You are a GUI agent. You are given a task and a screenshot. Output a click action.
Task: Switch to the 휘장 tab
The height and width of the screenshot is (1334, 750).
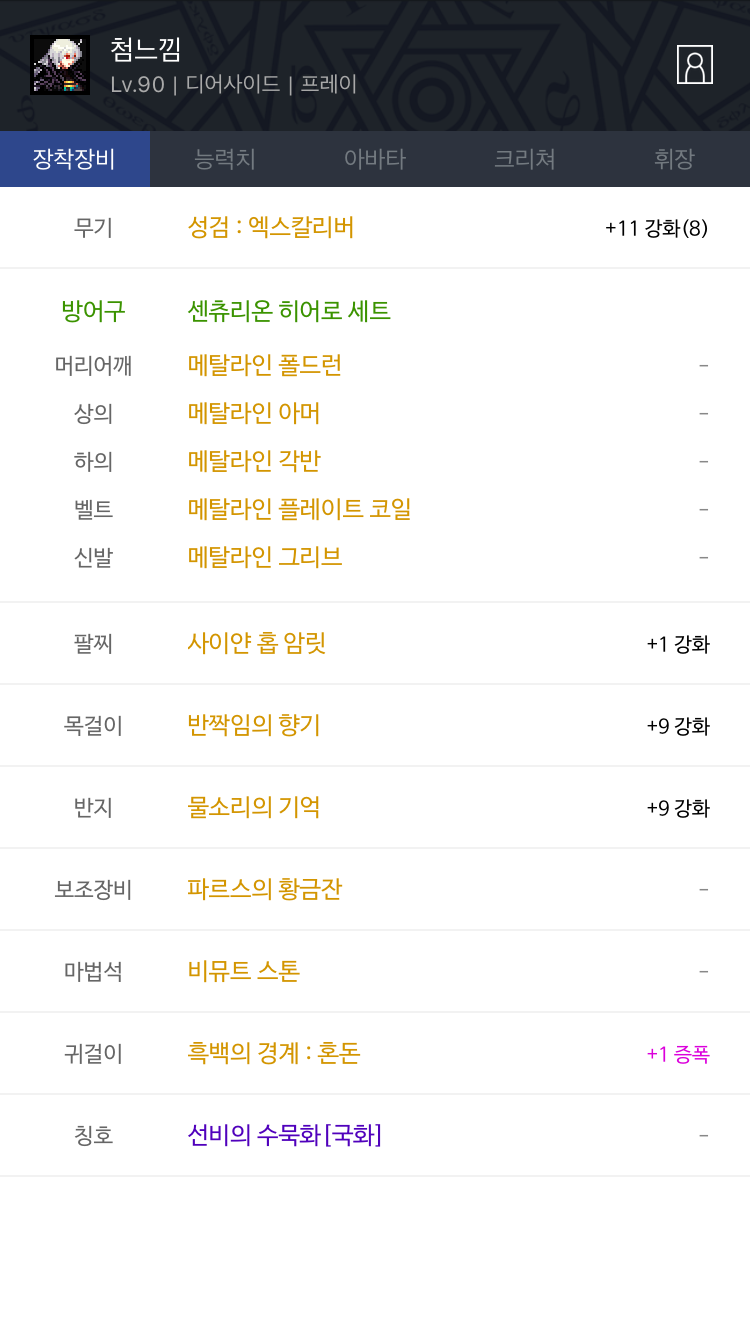click(675, 159)
